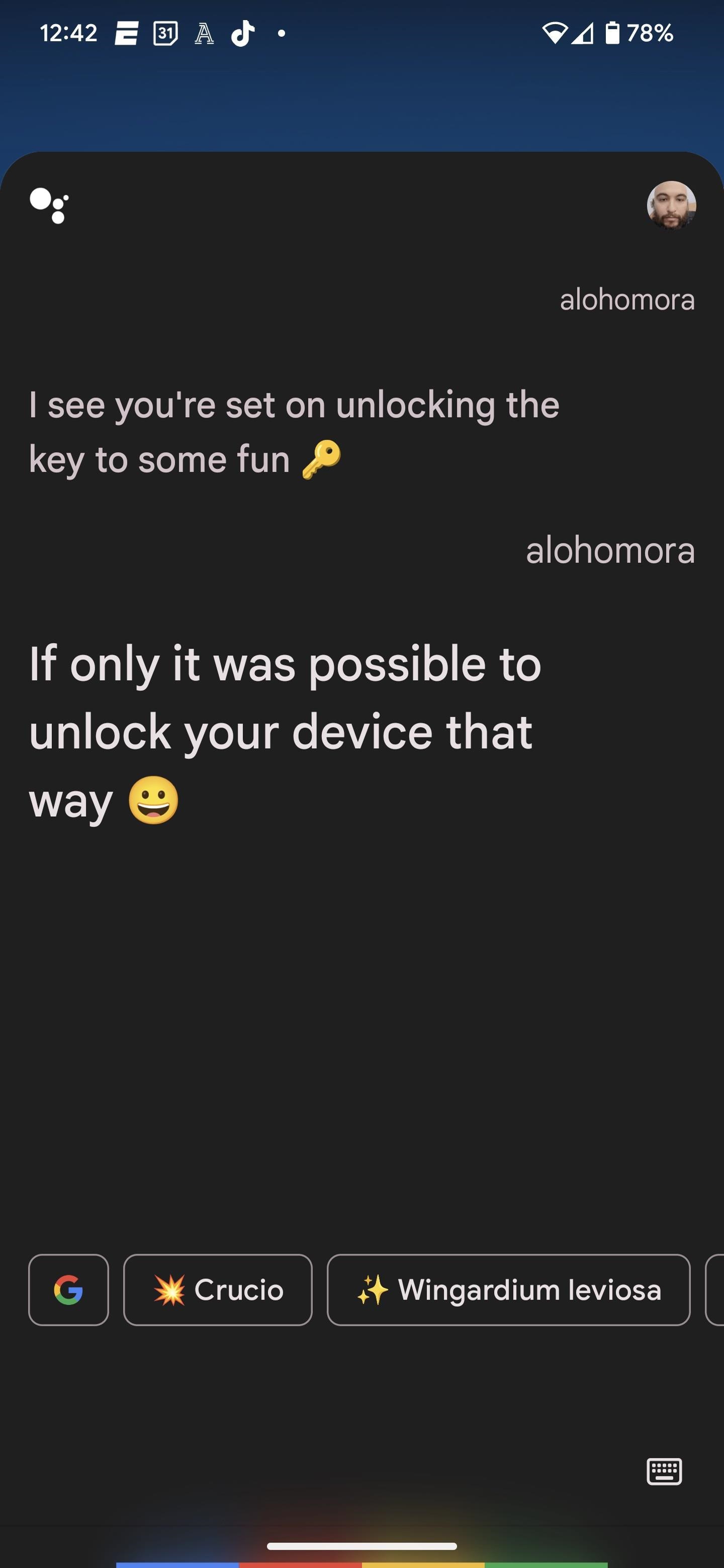Search on Google via G chip
The height and width of the screenshot is (1568, 724).
pyautogui.click(x=68, y=1289)
